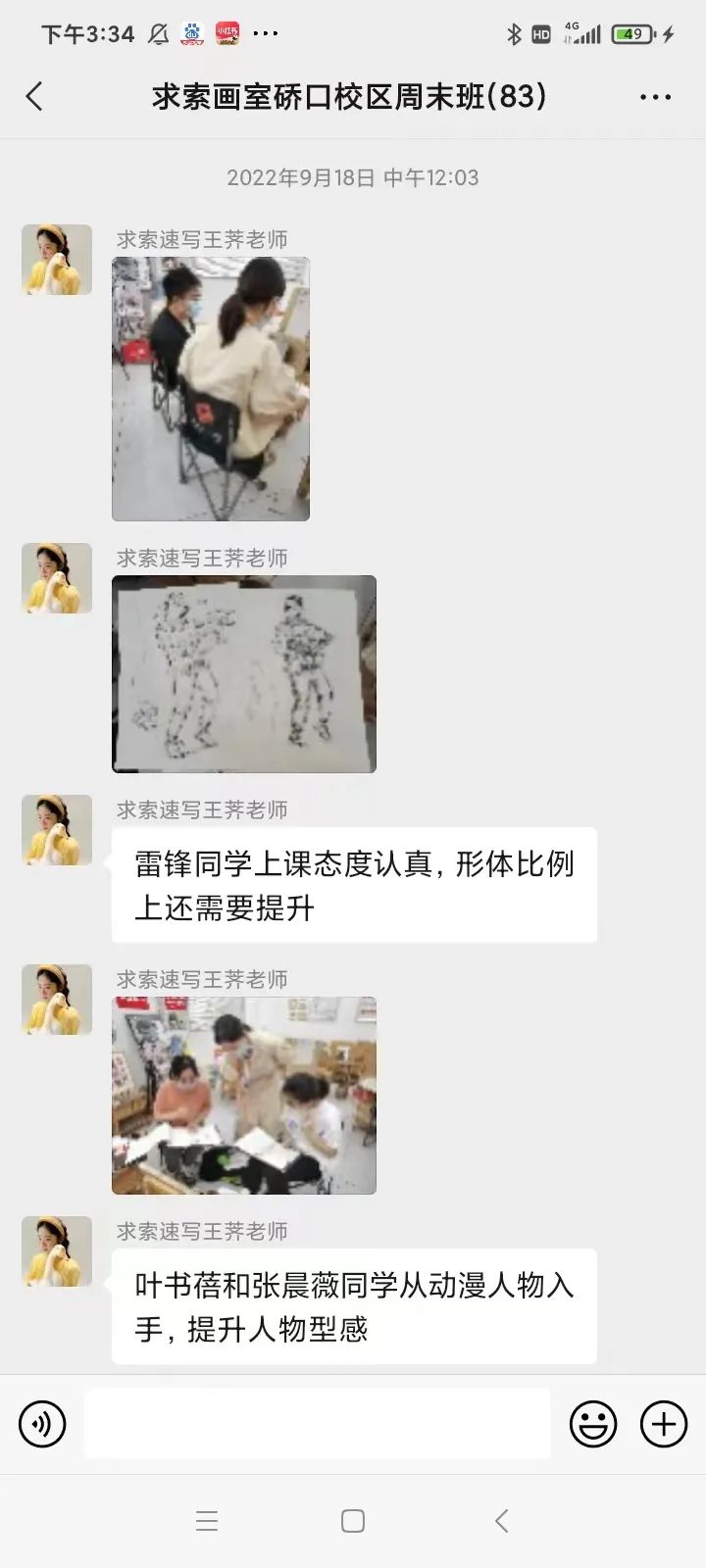Go to home via the square button

[353, 1521]
